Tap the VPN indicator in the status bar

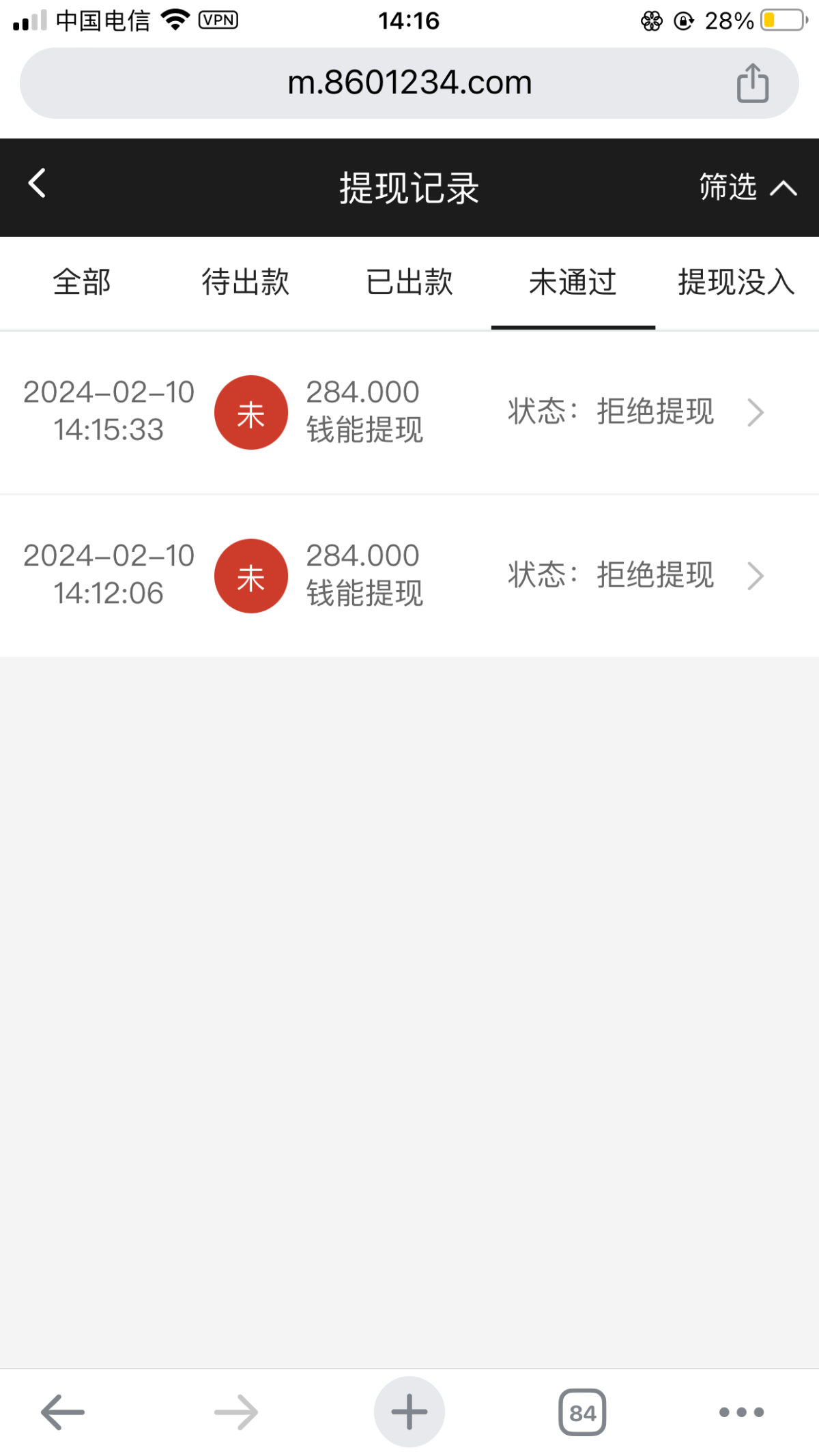[218, 20]
